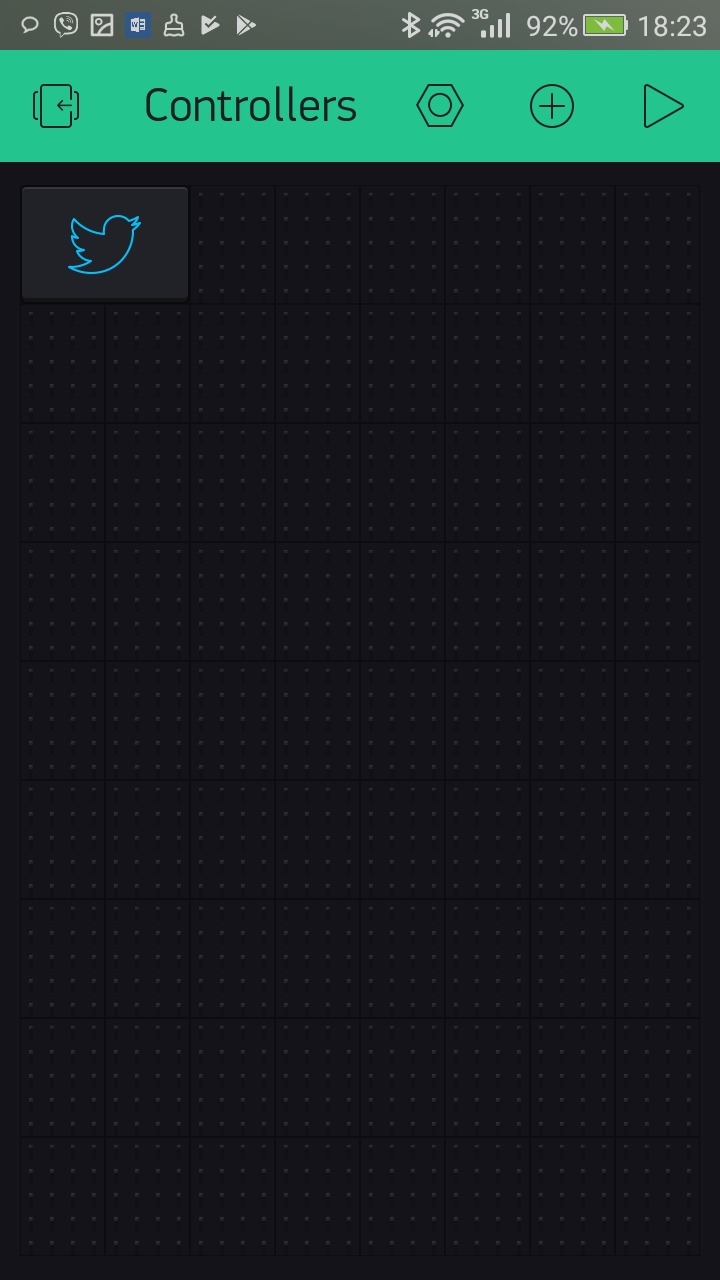Exit the project with the back icon
The width and height of the screenshot is (720, 1280).
(x=56, y=106)
